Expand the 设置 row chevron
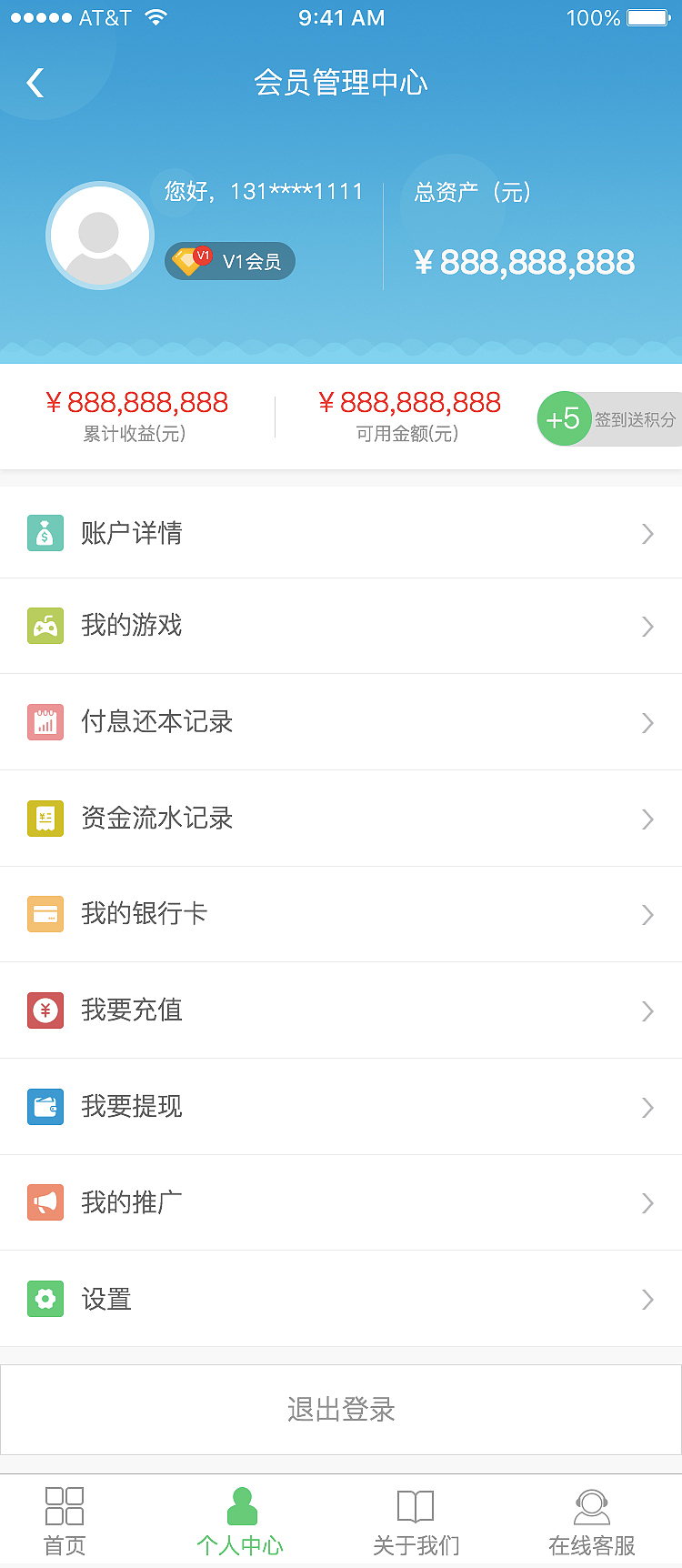 647,1299
